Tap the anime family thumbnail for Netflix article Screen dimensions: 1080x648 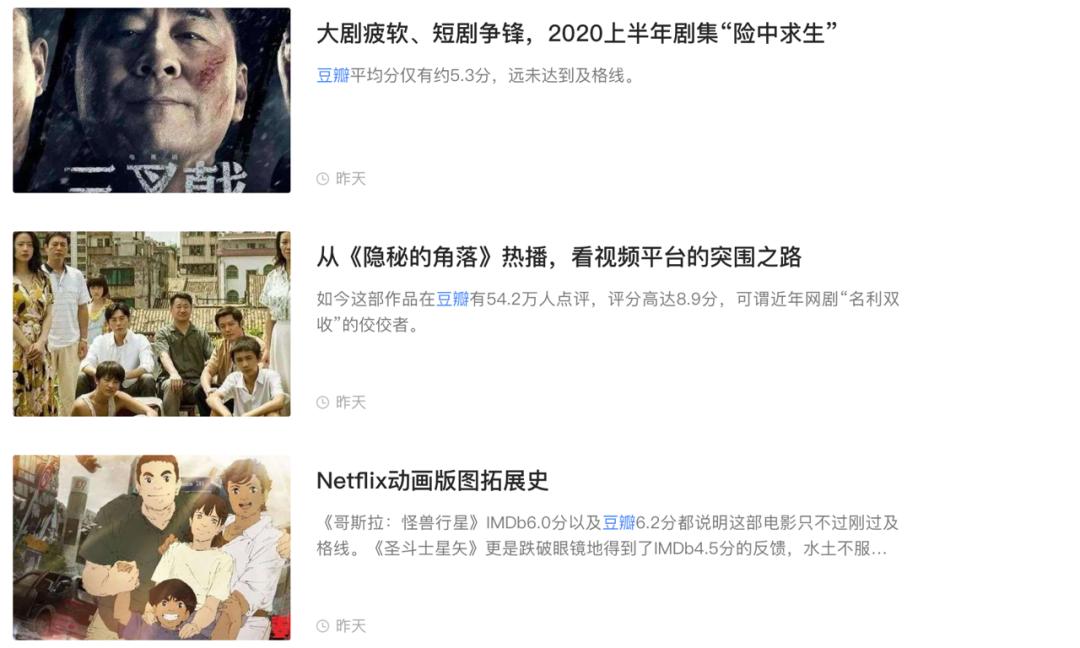(152, 547)
